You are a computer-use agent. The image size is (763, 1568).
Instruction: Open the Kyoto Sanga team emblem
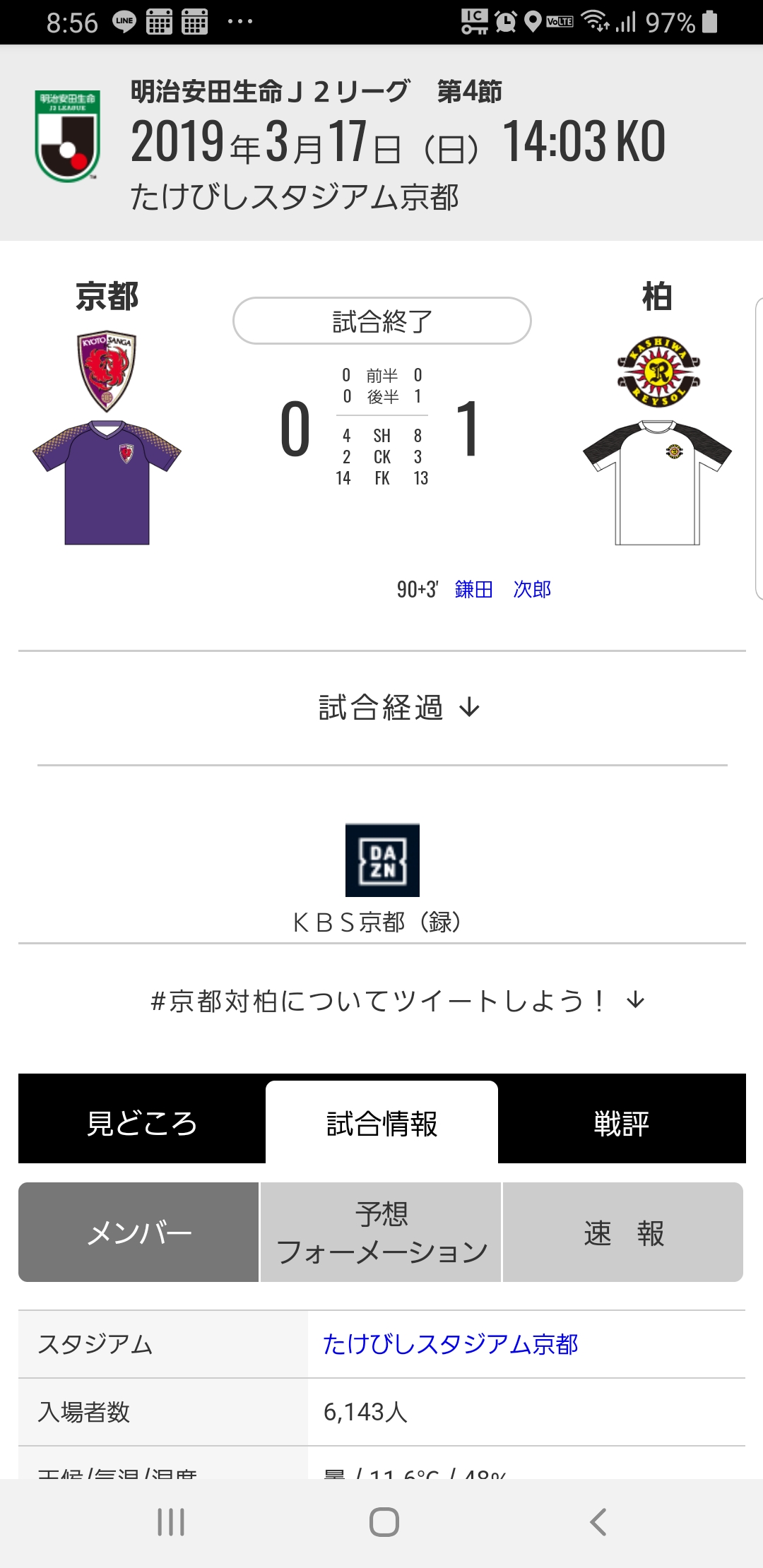point(107,372)
